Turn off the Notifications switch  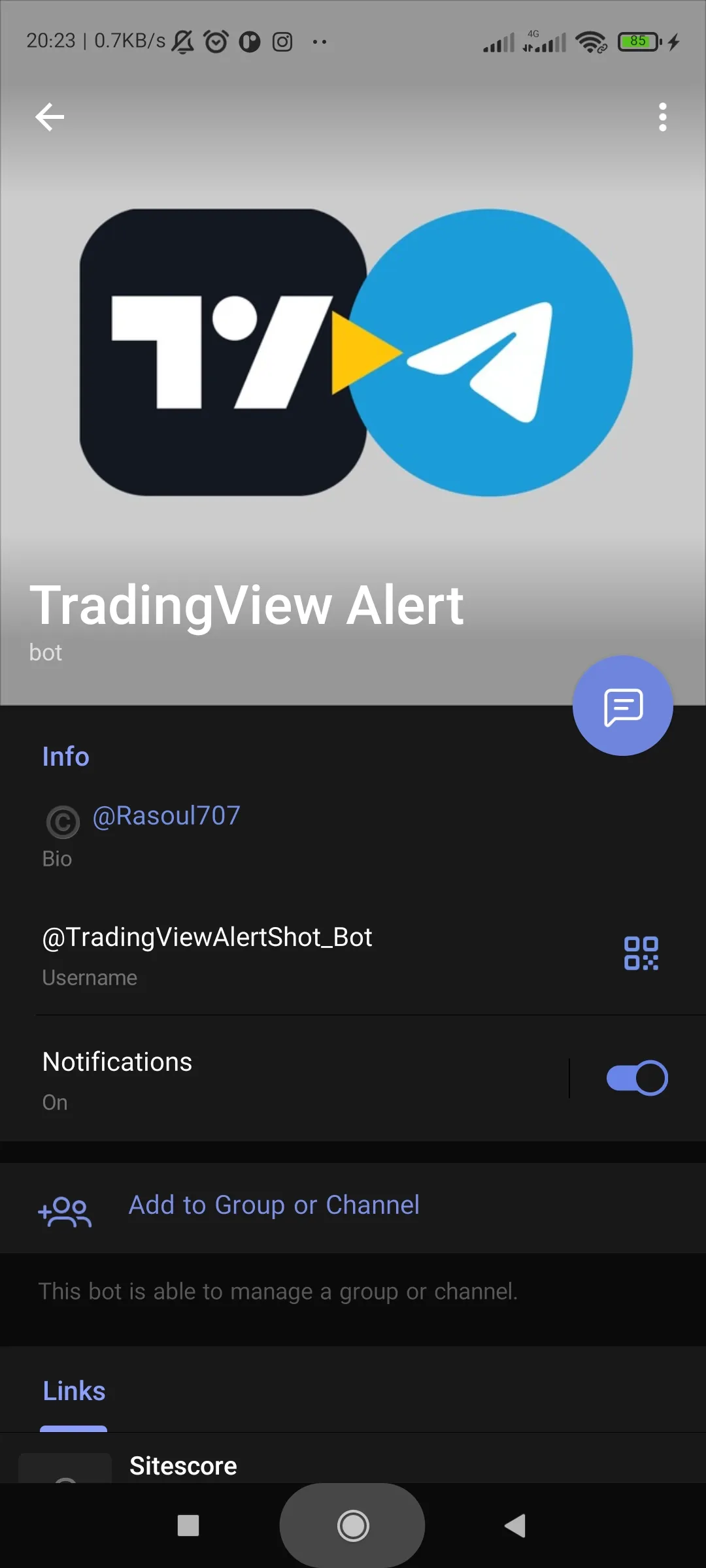(637, 1078)
